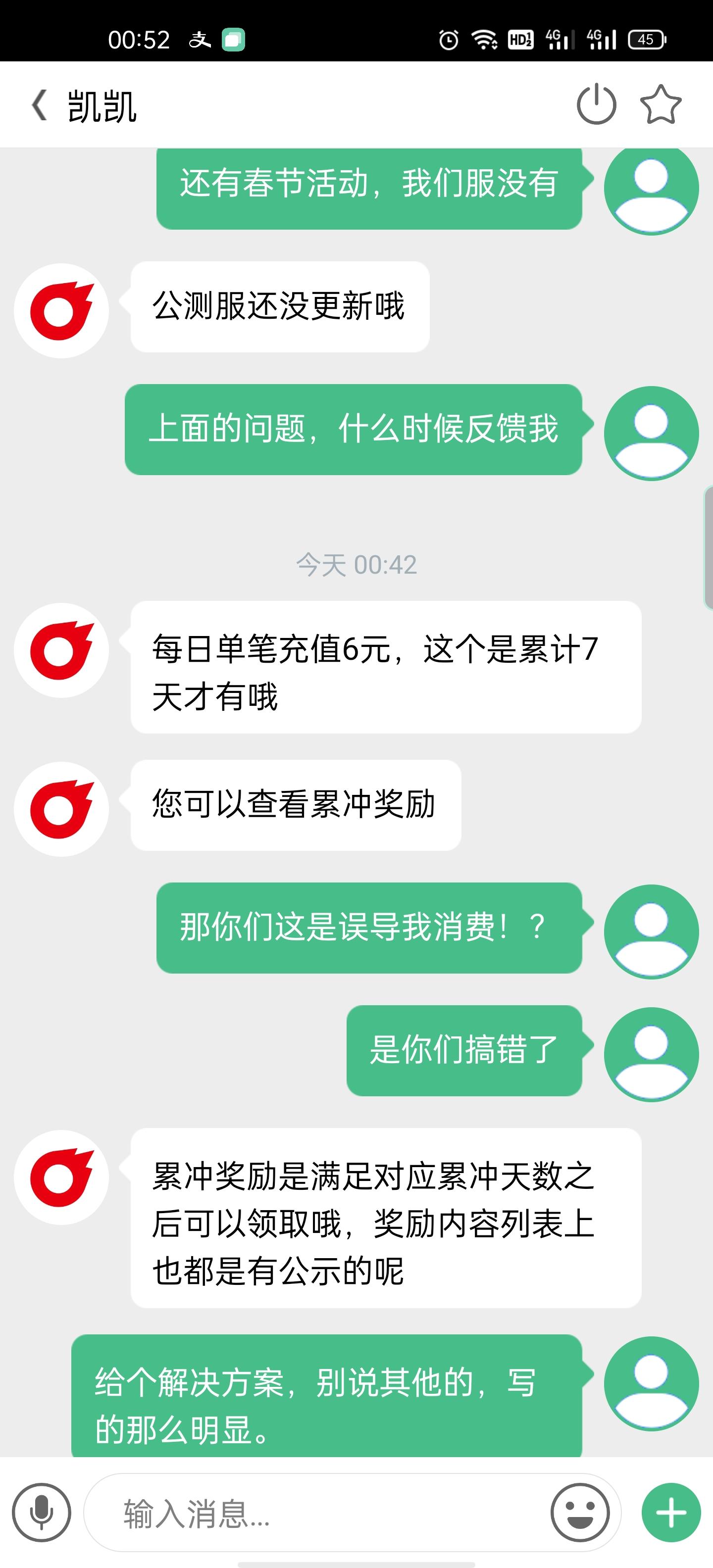
Task: Go back from the 凯凯 chat
Action: (40, 105)
